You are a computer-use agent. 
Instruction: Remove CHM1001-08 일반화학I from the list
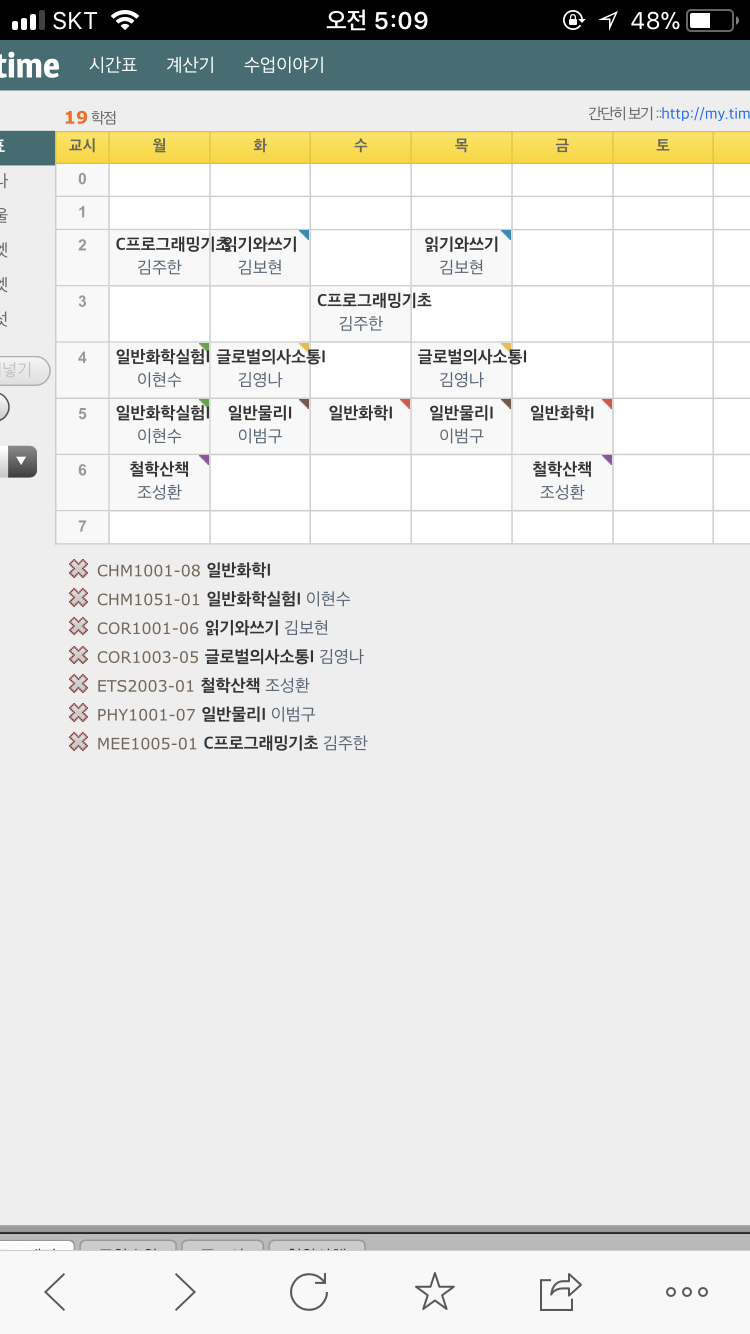click(78, 570)
